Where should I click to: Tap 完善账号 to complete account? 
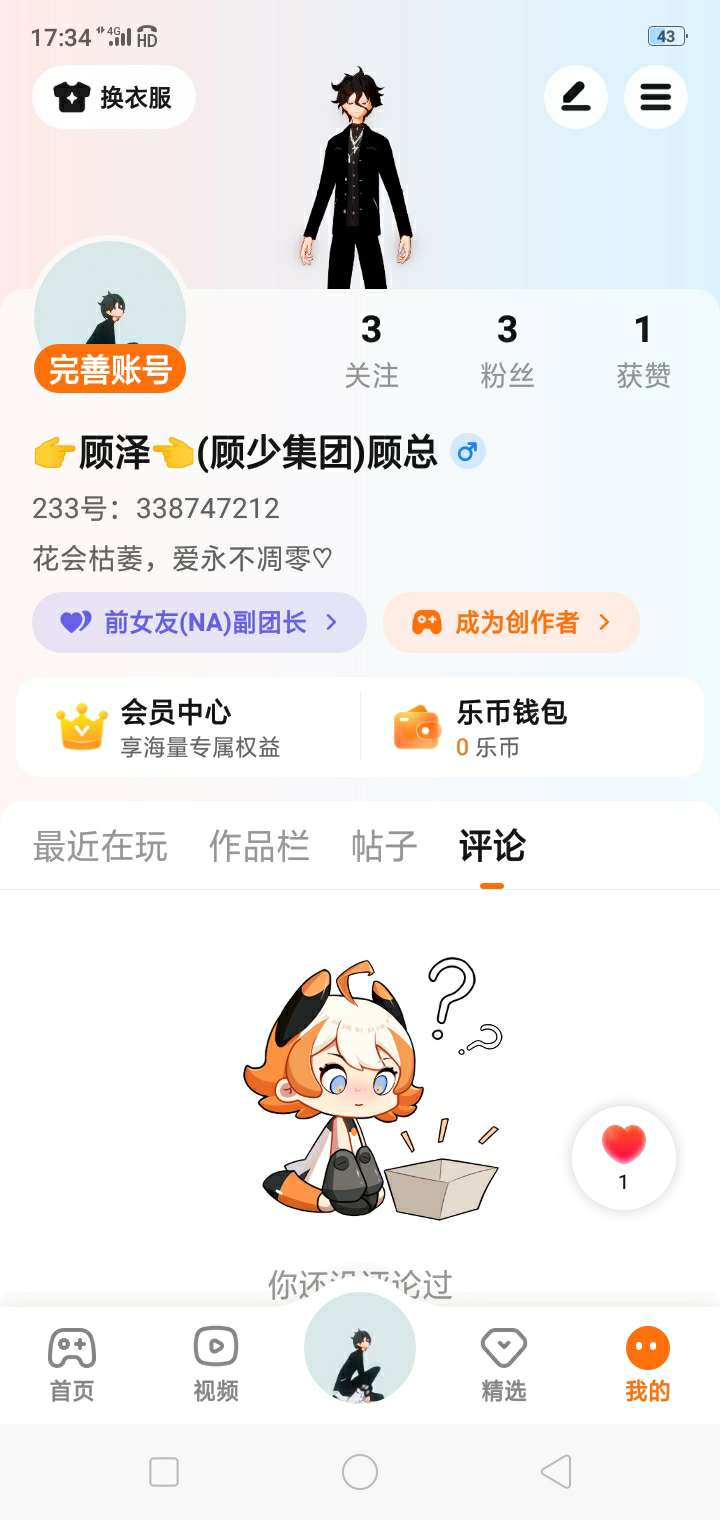pos(110,370)
